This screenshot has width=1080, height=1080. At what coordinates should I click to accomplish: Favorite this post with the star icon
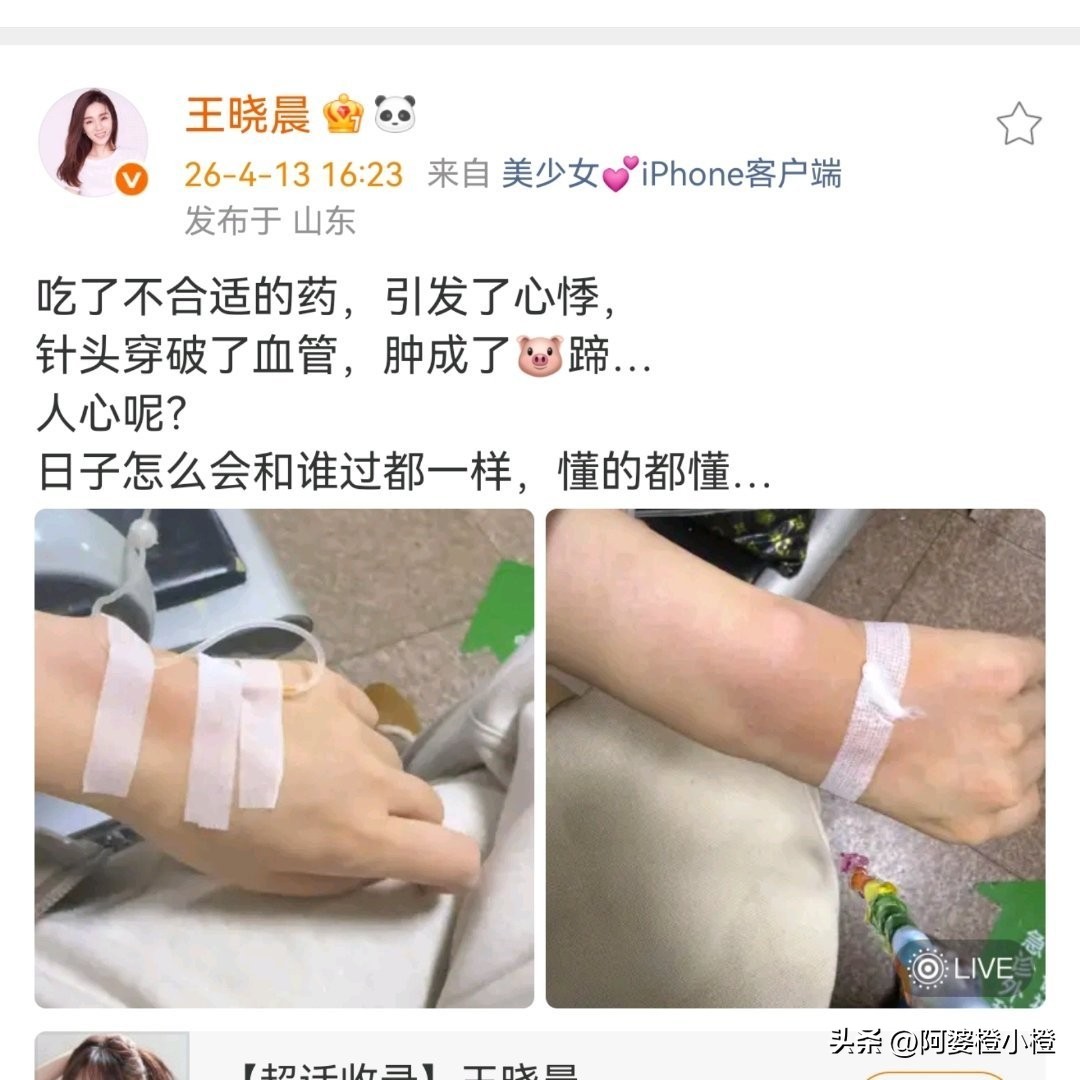pyautogui.click(x=1018, y=125)
